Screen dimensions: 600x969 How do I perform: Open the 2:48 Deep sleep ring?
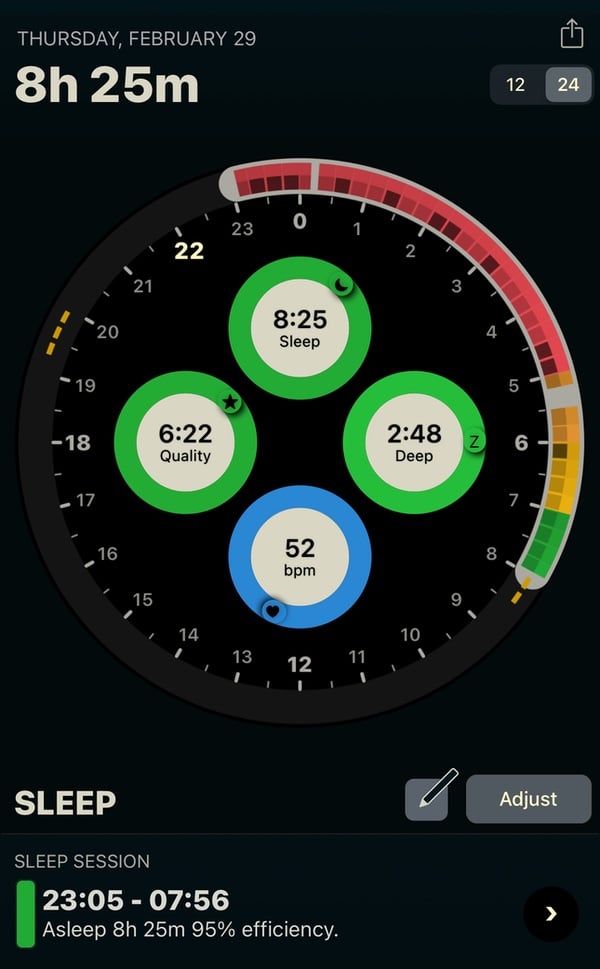pyautogui.click(x=414, y=442)
